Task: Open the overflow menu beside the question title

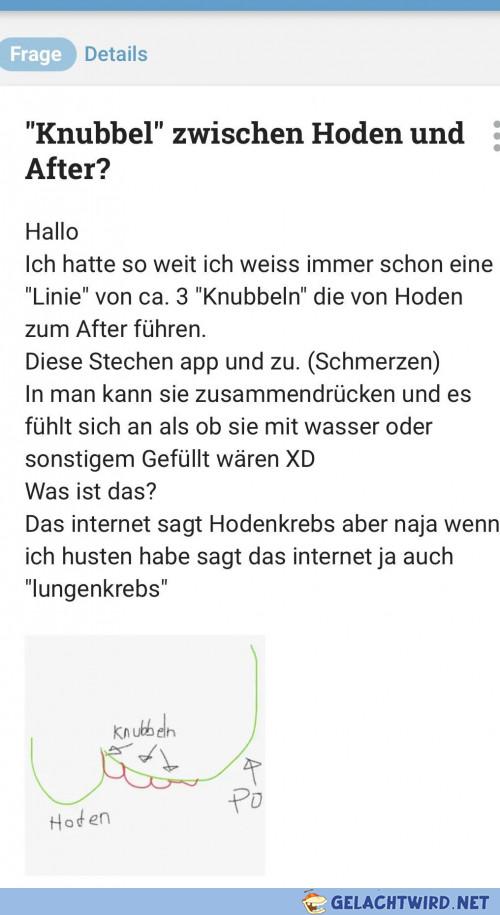Action: (x=496, y=136)
